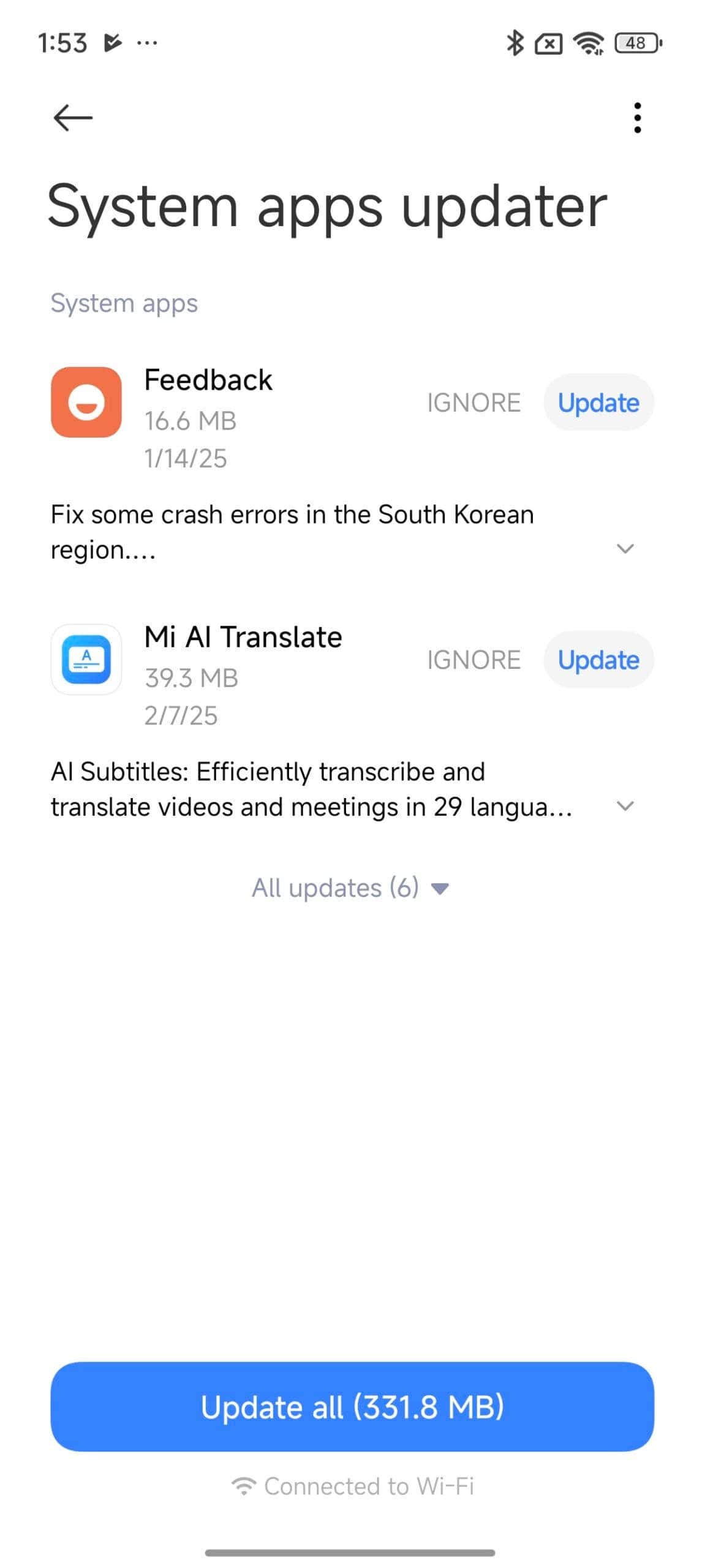705x1568 pixels.
Task: Open the three-dot overflow menu
Action: pos(637,117)
